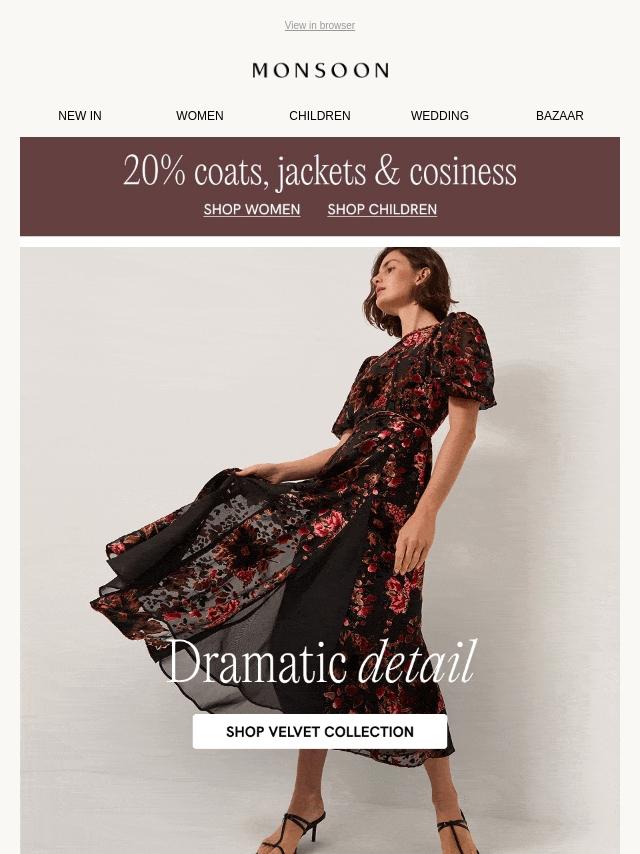Go to the WOMEN category
This screenshot has width=640, height=854.
coord(200,116)
